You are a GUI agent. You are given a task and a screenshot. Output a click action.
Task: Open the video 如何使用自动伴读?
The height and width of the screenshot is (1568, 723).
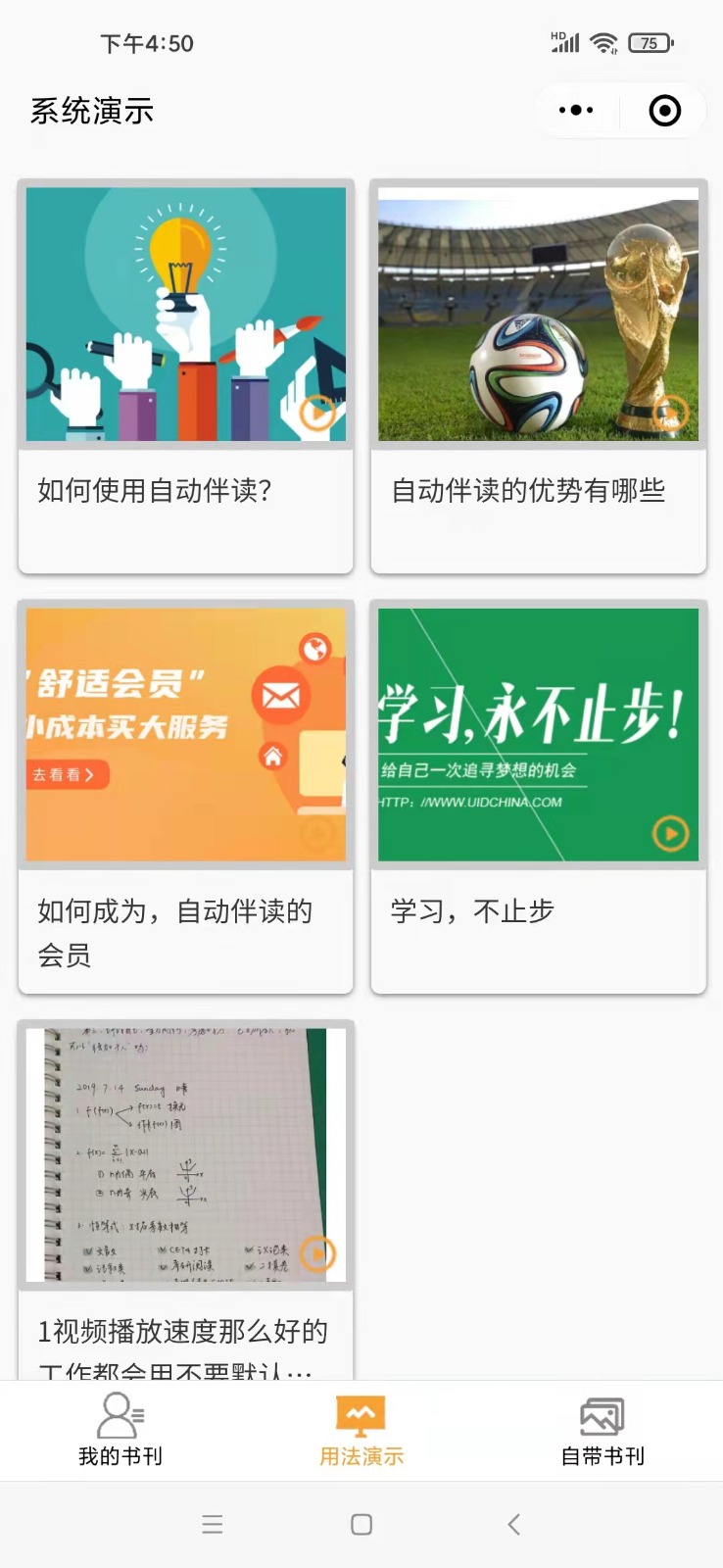point(186,376)
